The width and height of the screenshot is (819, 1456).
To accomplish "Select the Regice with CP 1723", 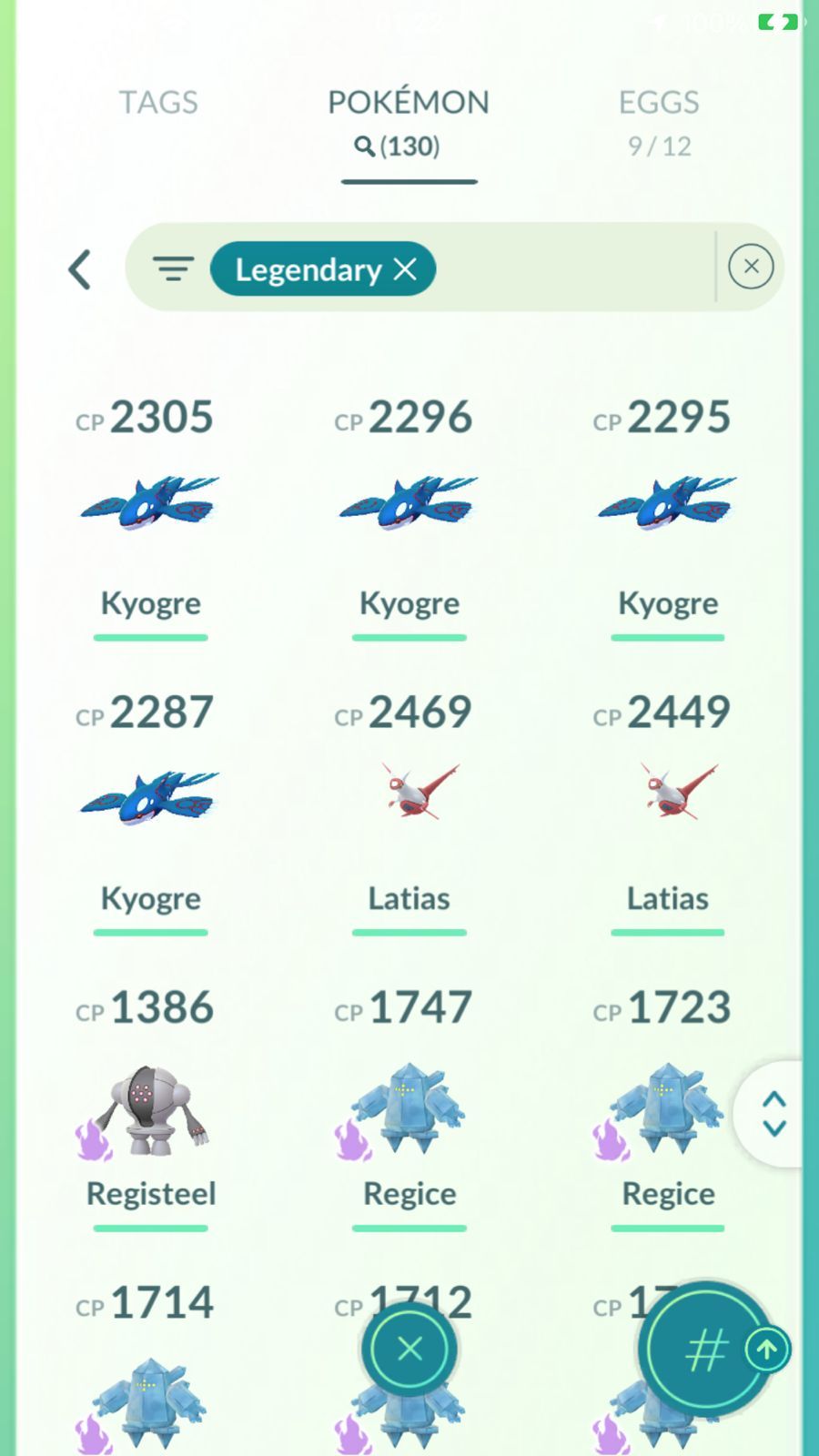I will click(667, 1110).
